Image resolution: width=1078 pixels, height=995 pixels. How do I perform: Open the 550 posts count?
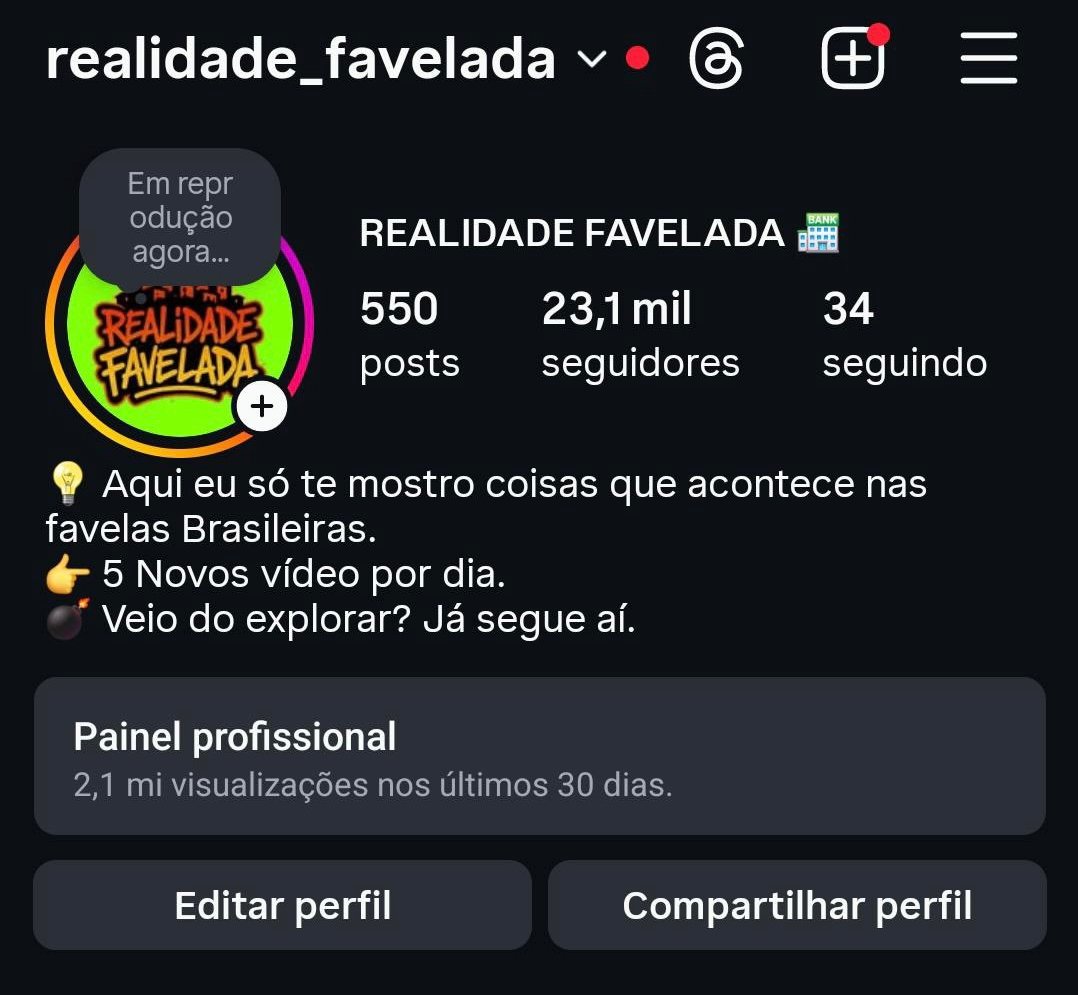(409, 334)
